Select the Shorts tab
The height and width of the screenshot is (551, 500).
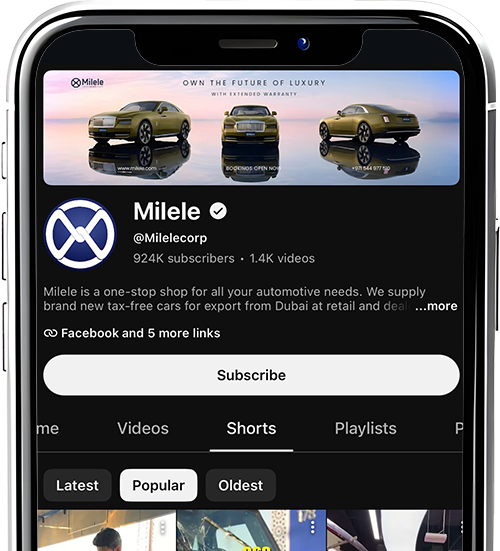point(251,428)
